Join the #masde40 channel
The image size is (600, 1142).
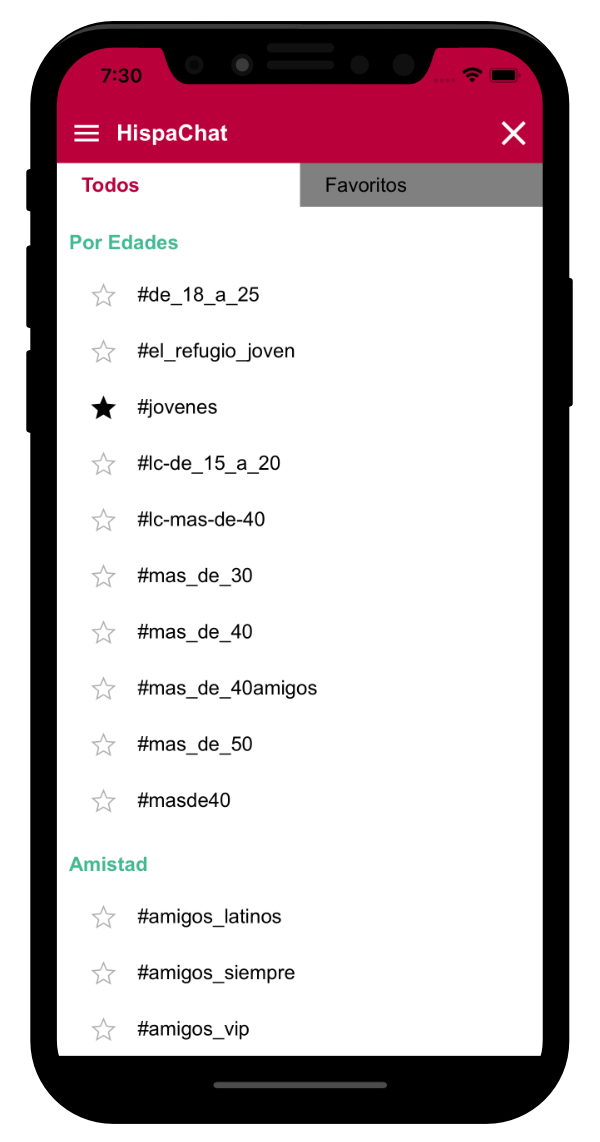click(x=184, y=800)
